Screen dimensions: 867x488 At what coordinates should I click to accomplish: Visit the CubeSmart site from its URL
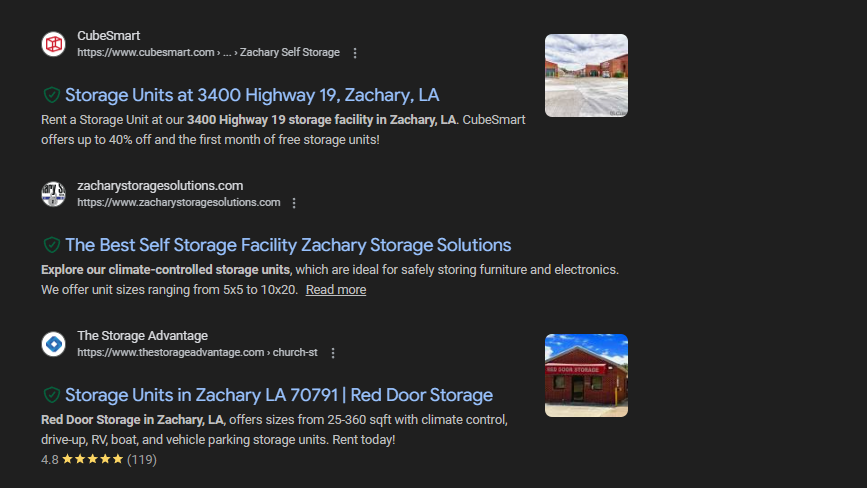[x=146, y=52]
